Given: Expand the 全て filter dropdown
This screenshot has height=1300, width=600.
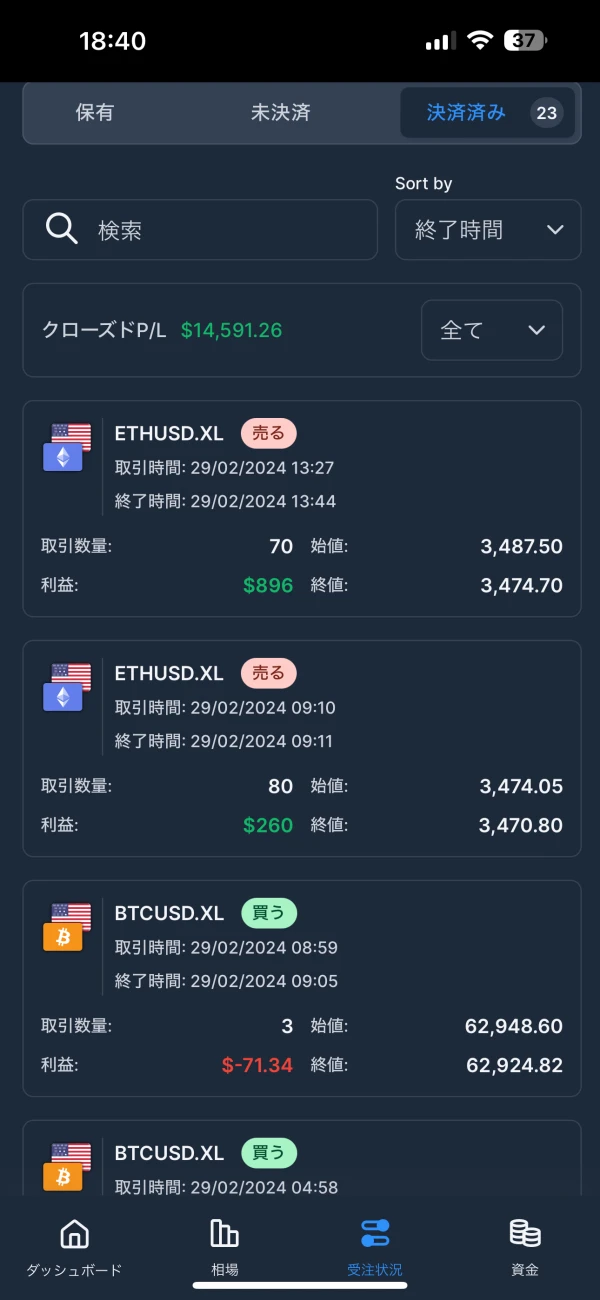Looking at the screenshot, I should (x=492, y=330).
